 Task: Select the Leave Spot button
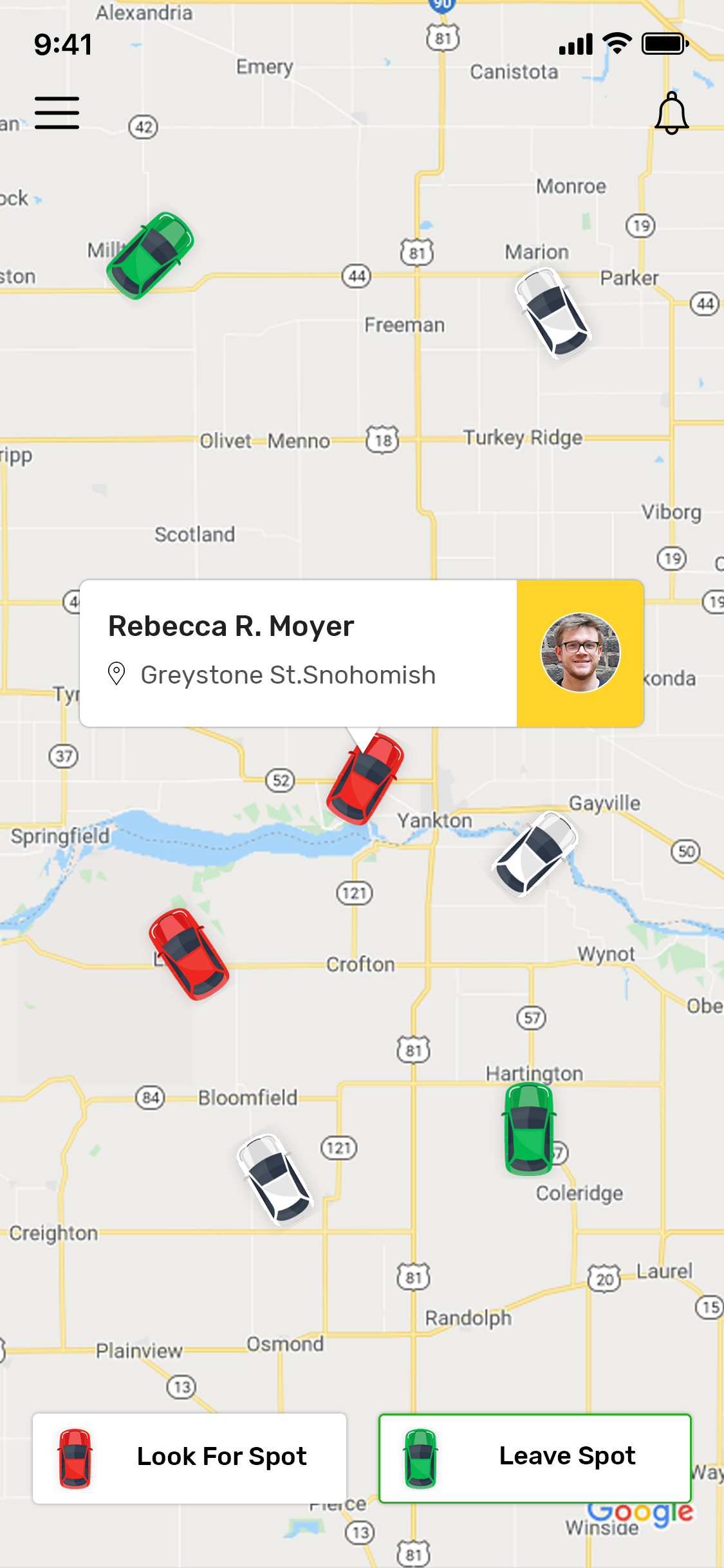tap(535, 1458)
